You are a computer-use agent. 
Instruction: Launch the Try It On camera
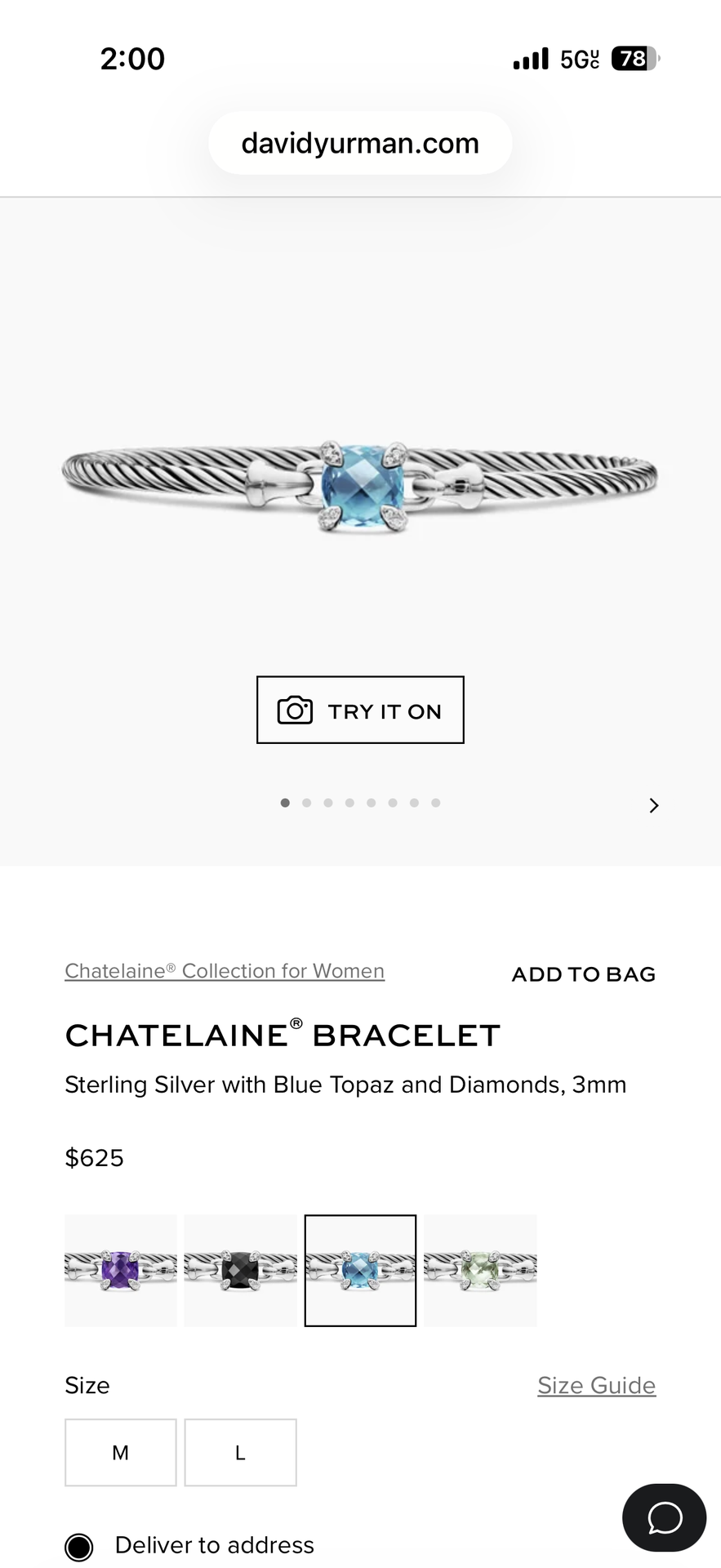click(x=360, y=710)
